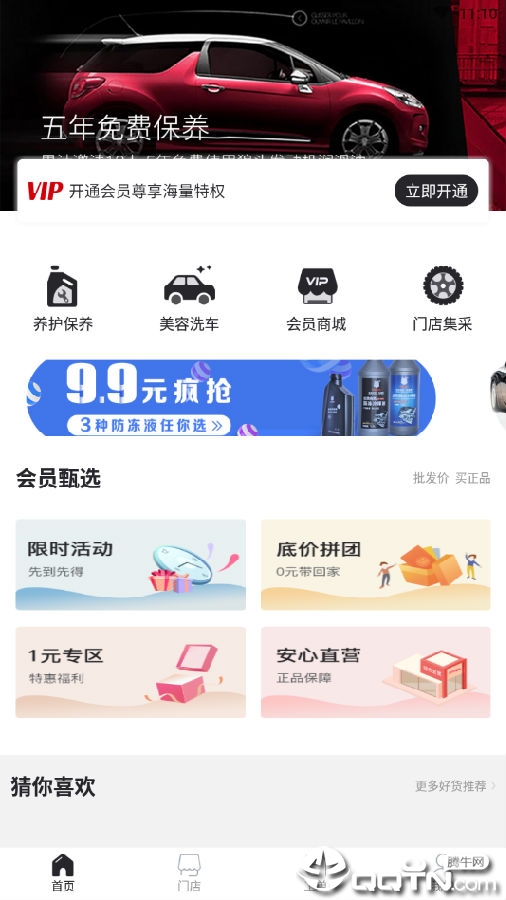Open the 安心直营 card
506x900 pixels.
pos(376,672)
